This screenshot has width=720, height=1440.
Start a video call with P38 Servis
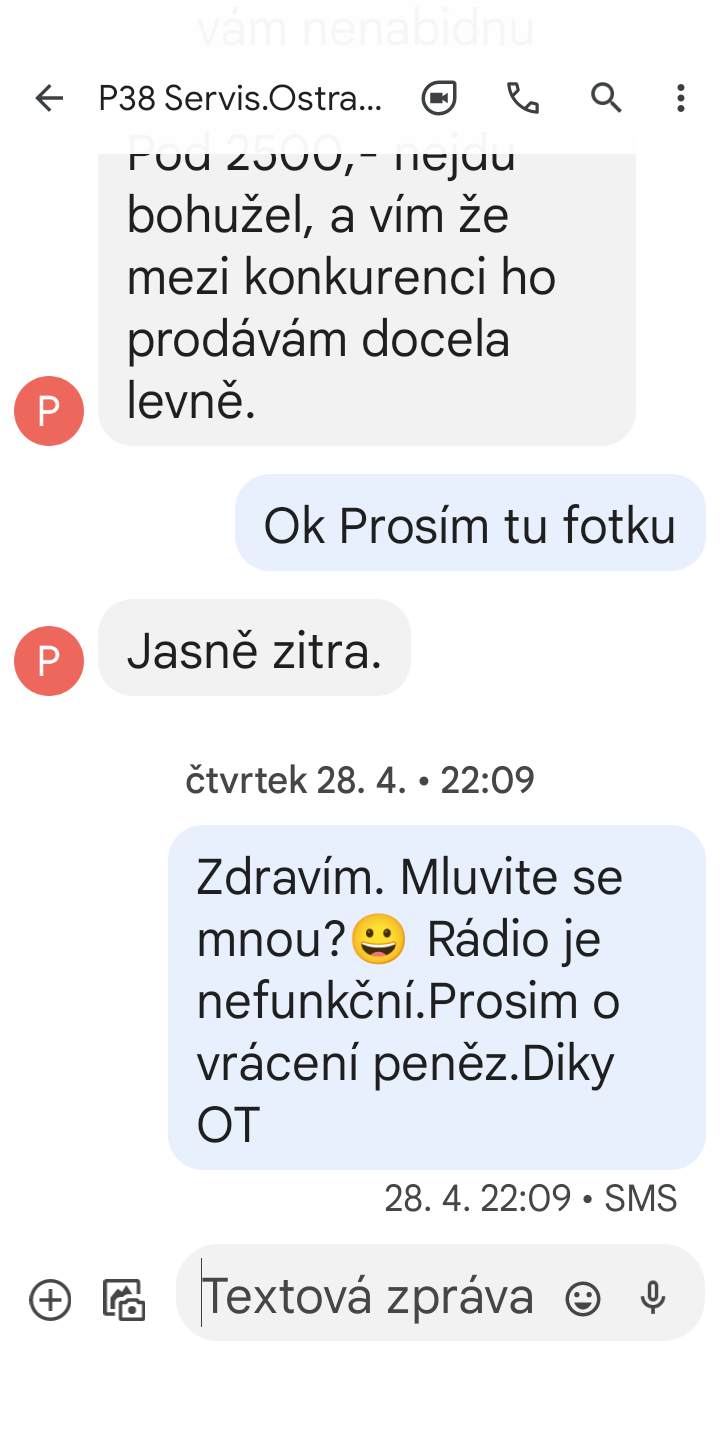point(439,98)
